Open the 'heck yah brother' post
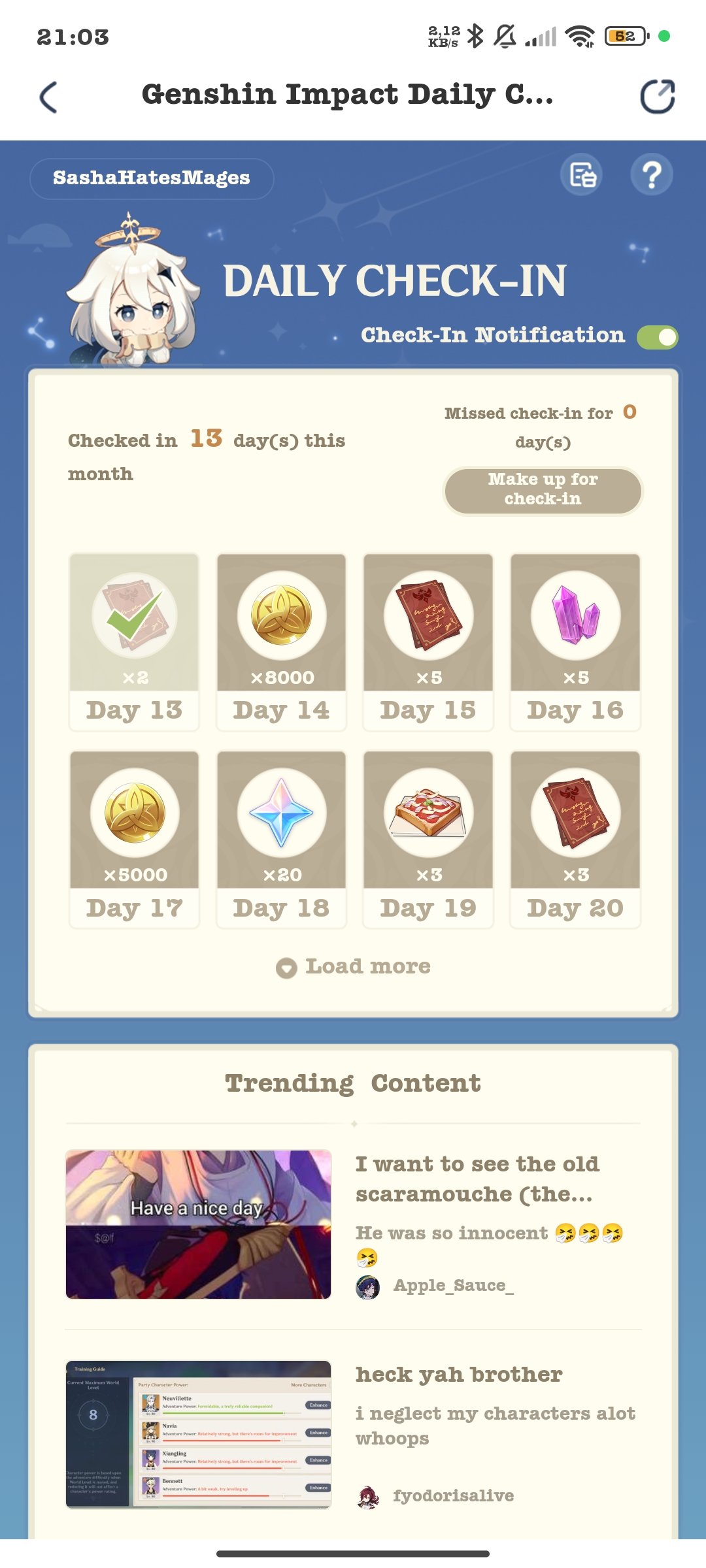Viewport: 706px width, 1568px height. [458, 1374]
